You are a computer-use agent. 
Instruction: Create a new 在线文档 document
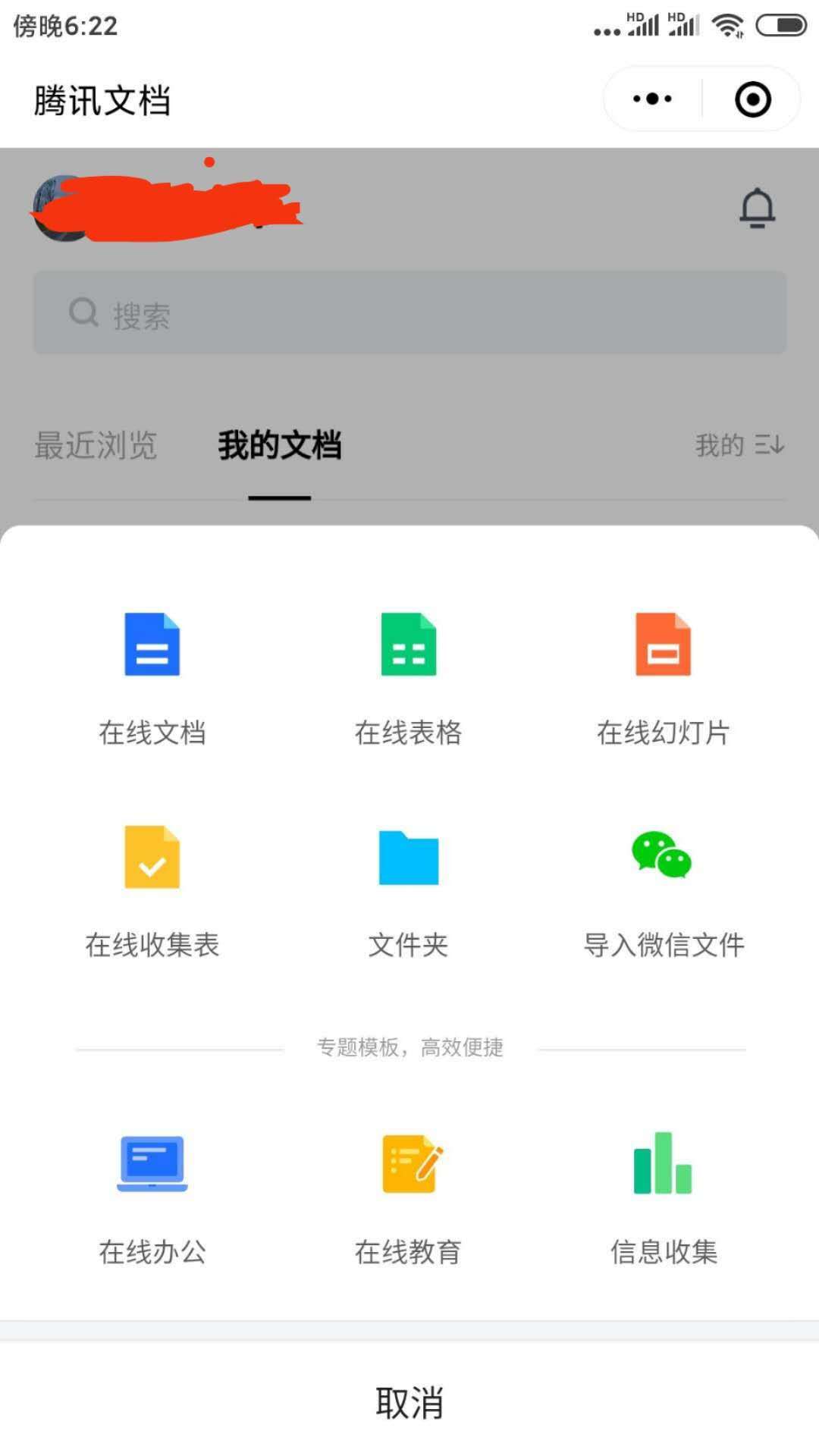152,675
